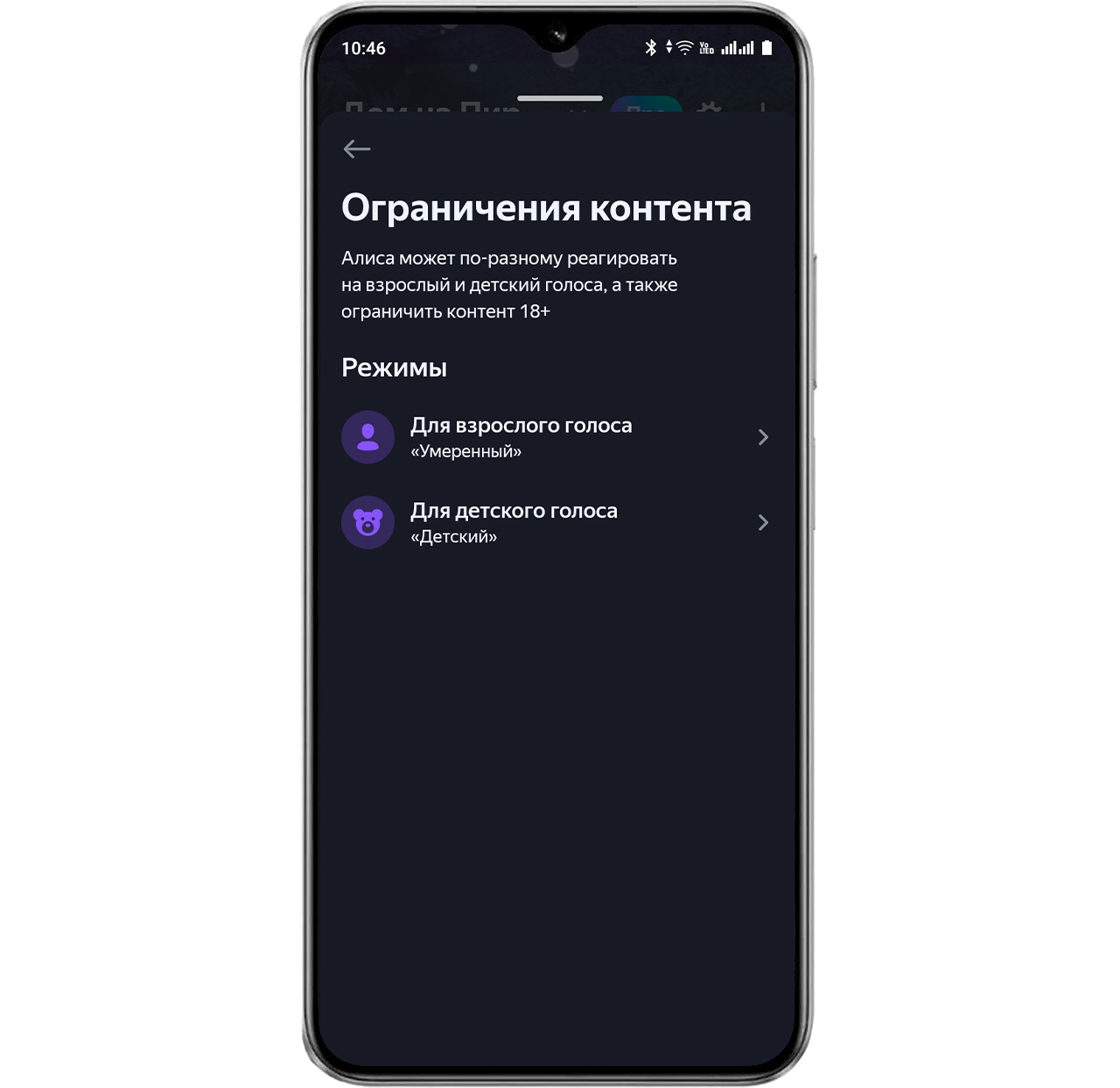Open the «Для детского голоса» mode settings
Screen dimensions: 1120x1088
tap(555, 522)
